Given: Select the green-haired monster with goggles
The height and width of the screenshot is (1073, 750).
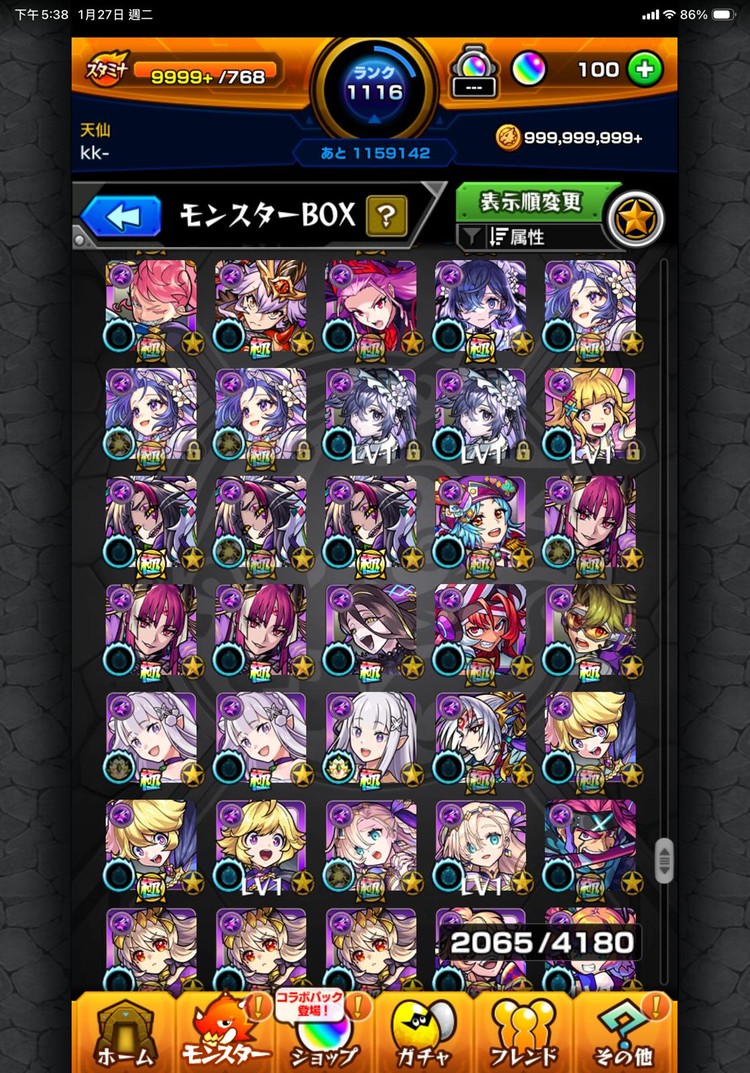Looking at the screenshot, I should 590,629.
